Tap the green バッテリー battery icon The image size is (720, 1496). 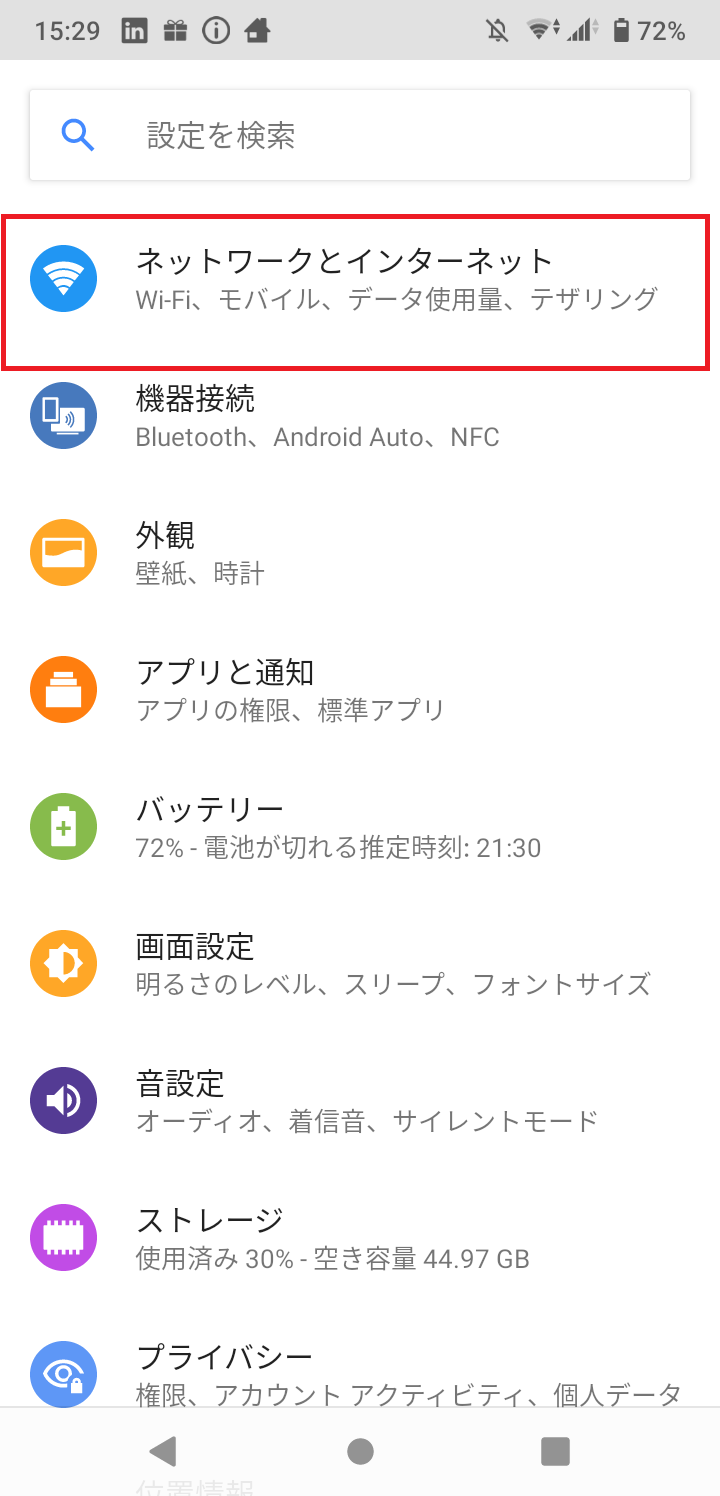tap(63, 826)
